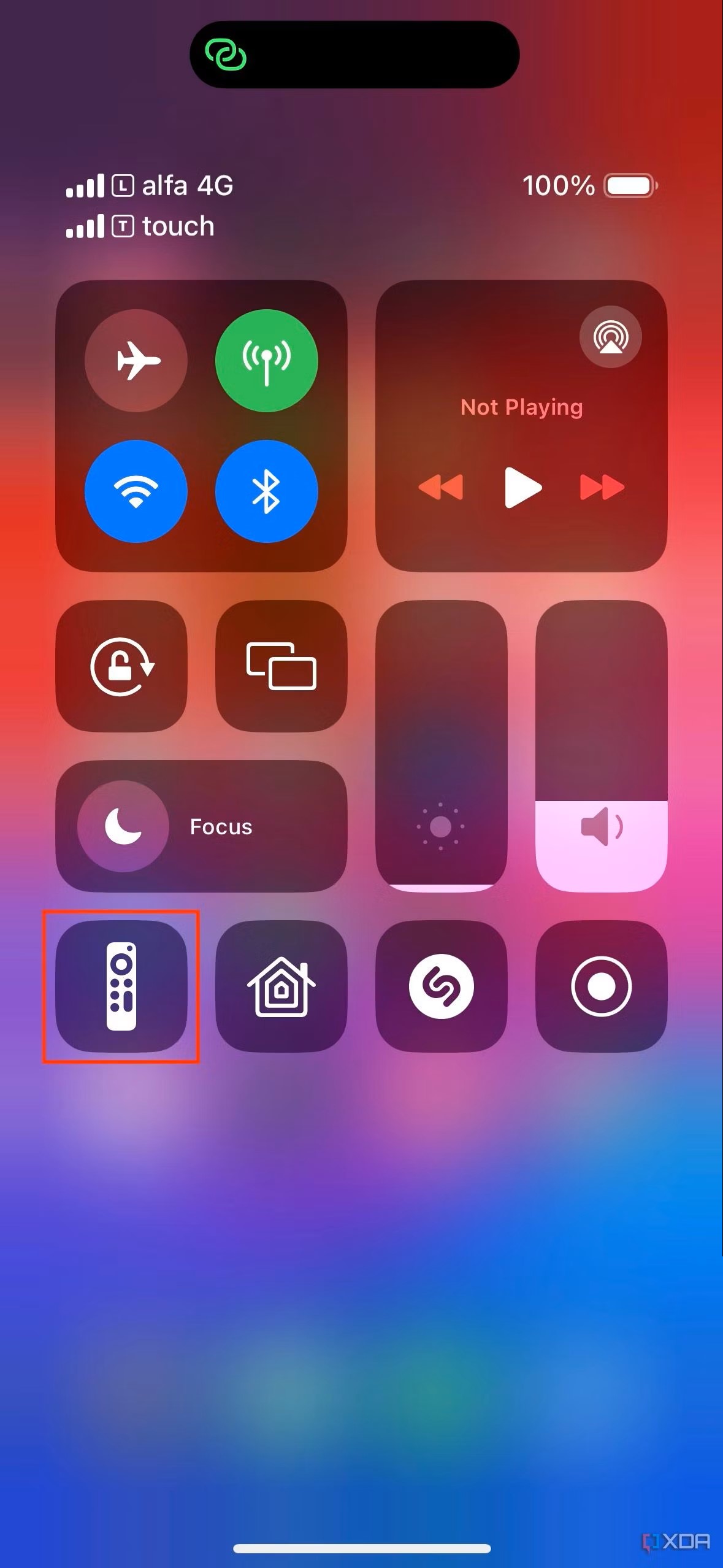723x1568 pixels.
Task: Open Screen Mirroring
Action: point(281,666)
